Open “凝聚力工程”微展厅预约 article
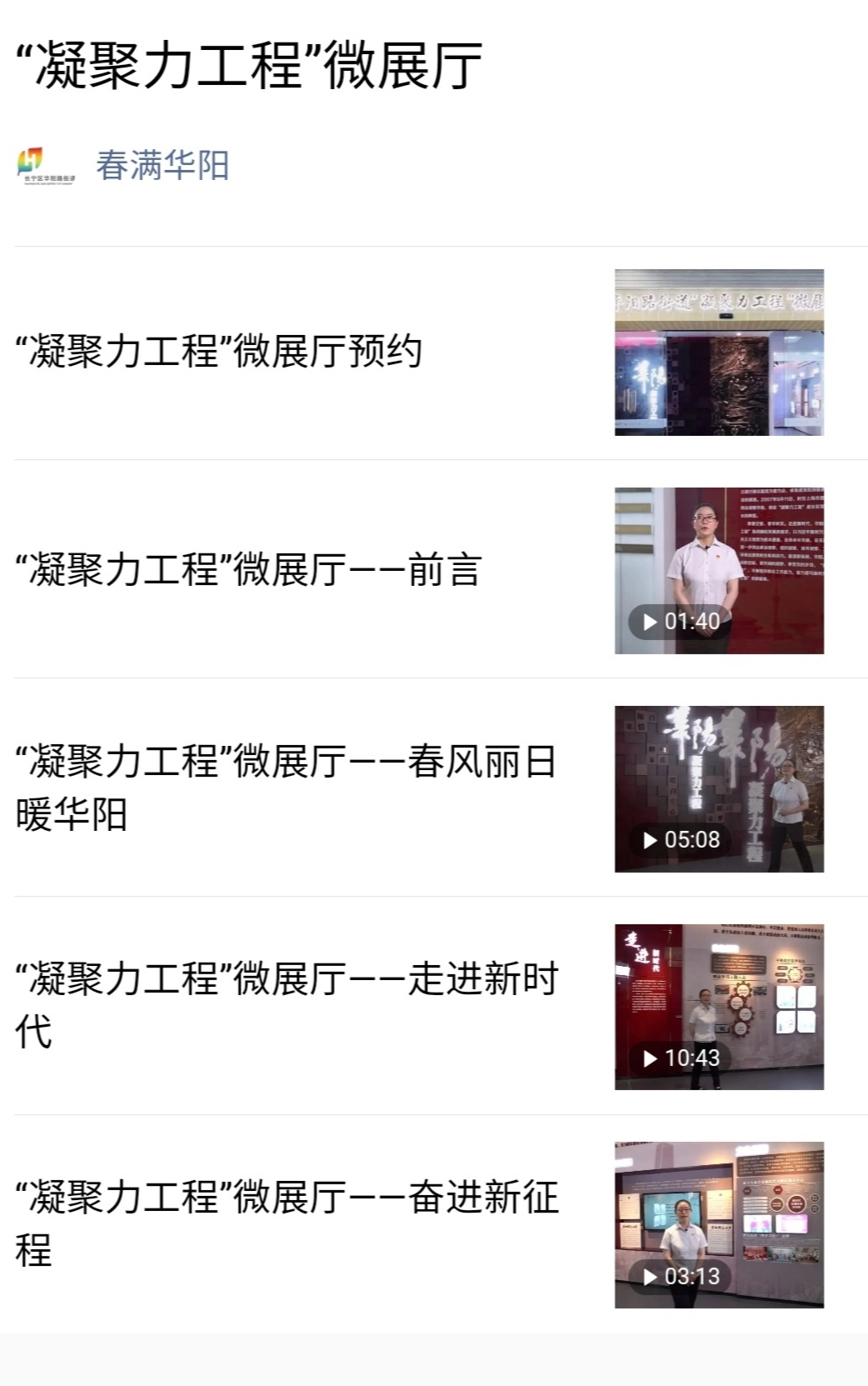 [219, 352]
